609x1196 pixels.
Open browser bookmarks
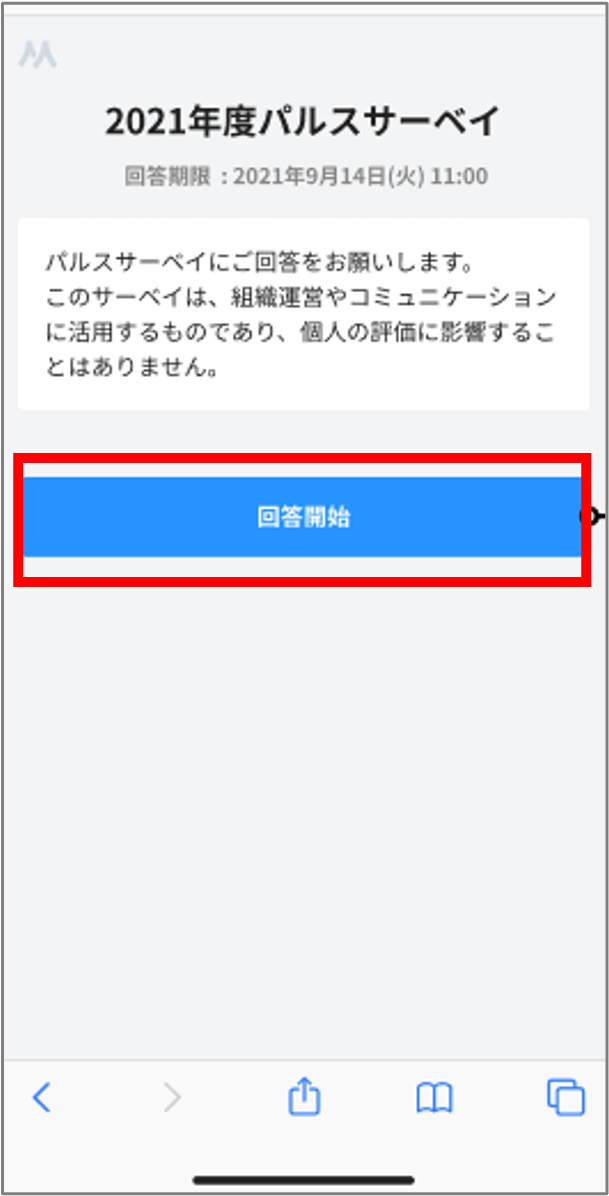pyautogui.click(x=434, y=1098)
